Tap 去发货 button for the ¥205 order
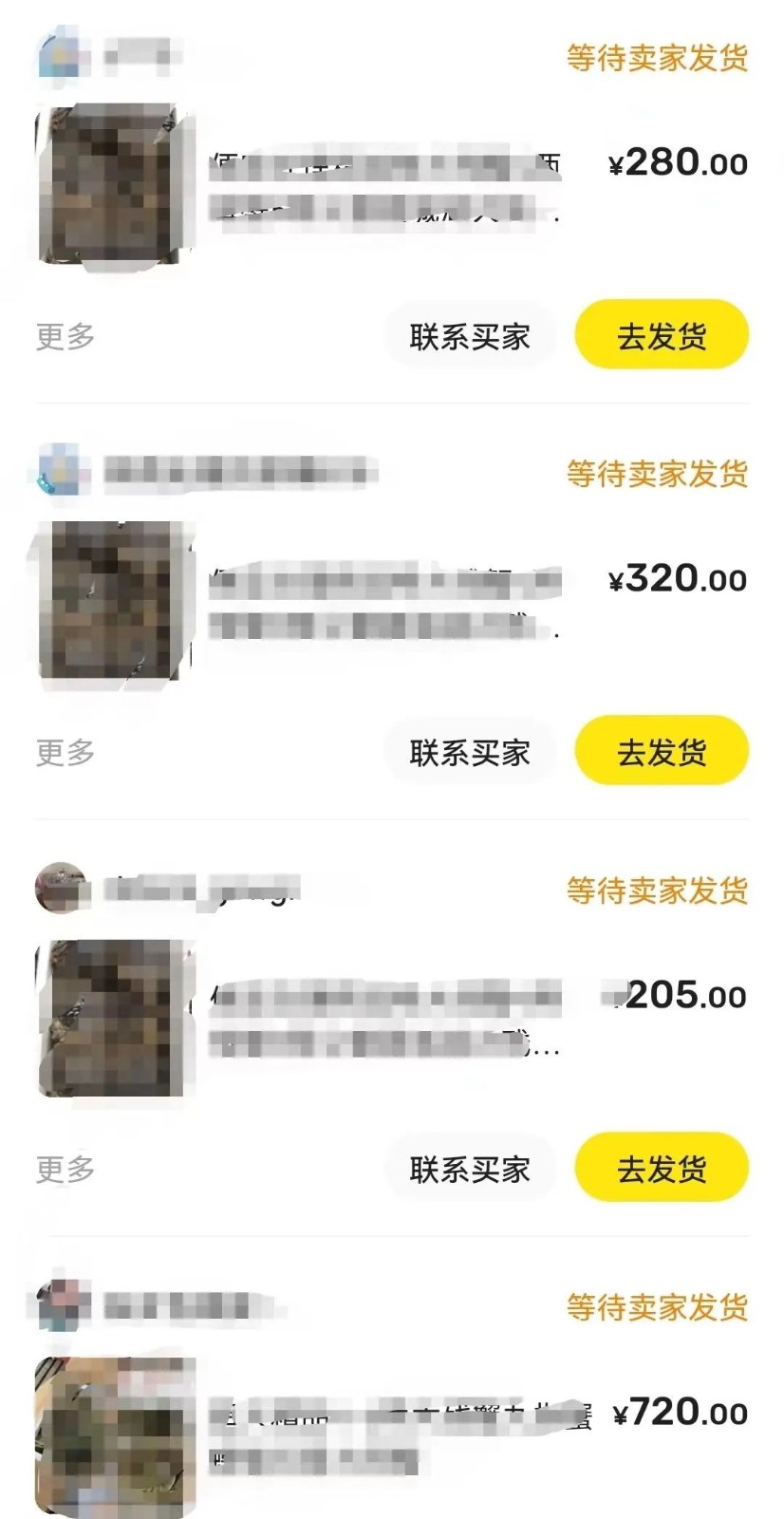Image resolution: width=784 pixels, height=1519 pixels. click(661, 1168)
